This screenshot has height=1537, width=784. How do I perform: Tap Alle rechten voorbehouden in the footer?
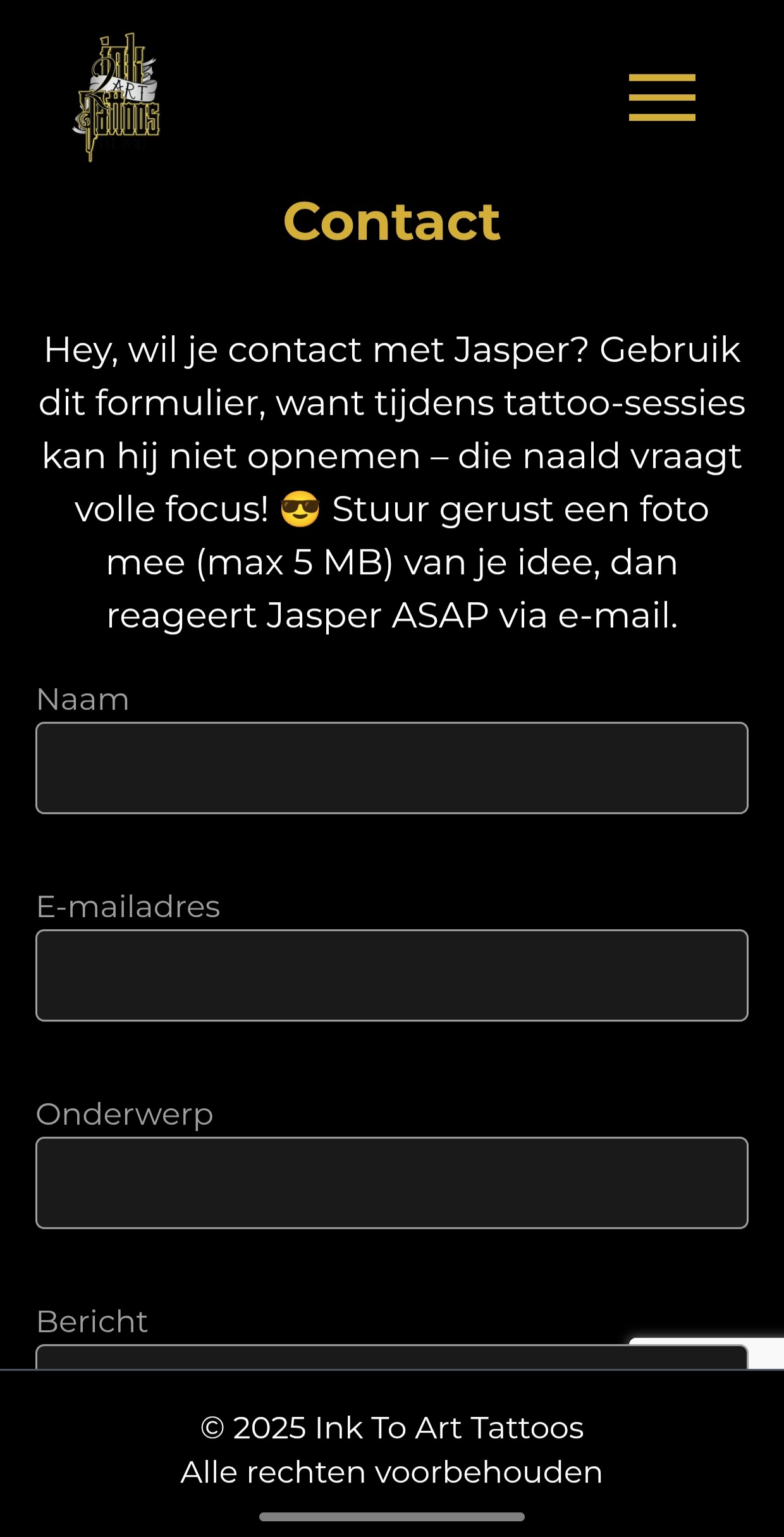click(x=392, y=1472)
